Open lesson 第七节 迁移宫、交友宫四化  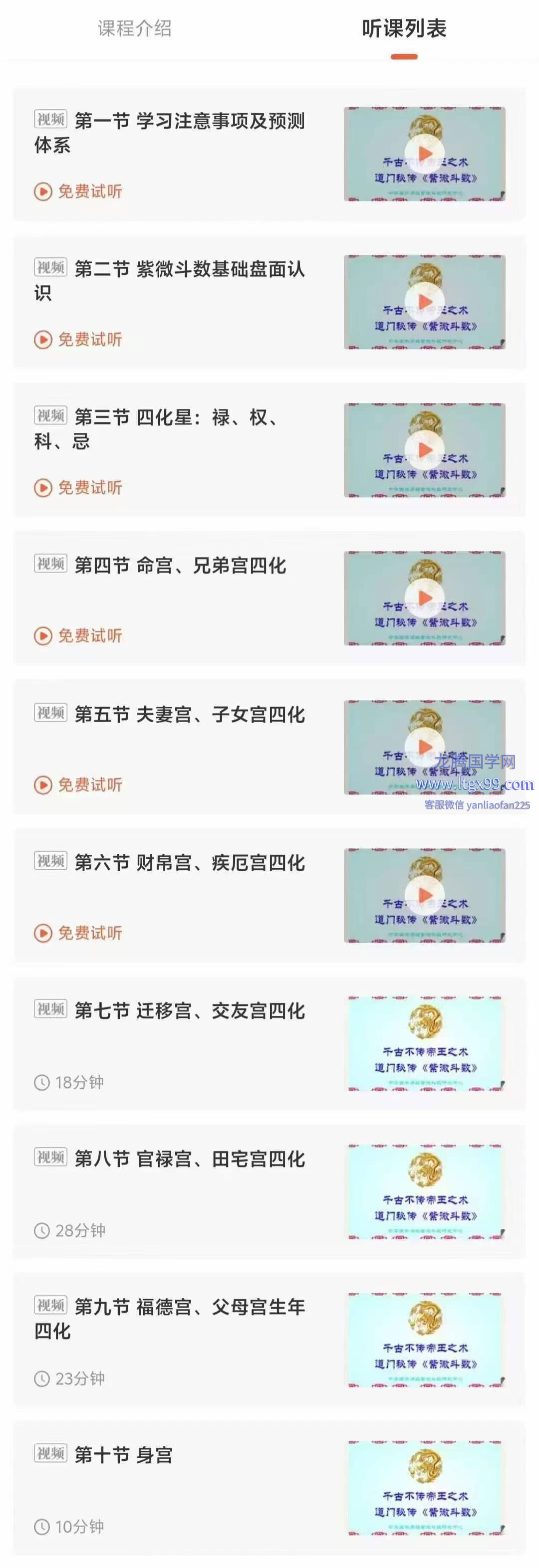(190, 1011)
